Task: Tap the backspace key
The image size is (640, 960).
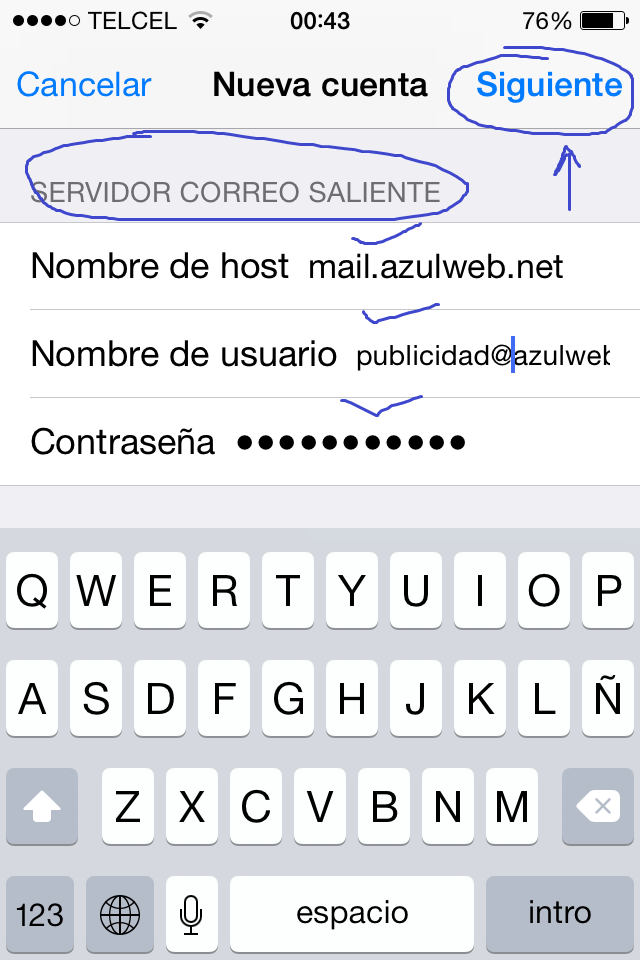Action: click(597, 806)
